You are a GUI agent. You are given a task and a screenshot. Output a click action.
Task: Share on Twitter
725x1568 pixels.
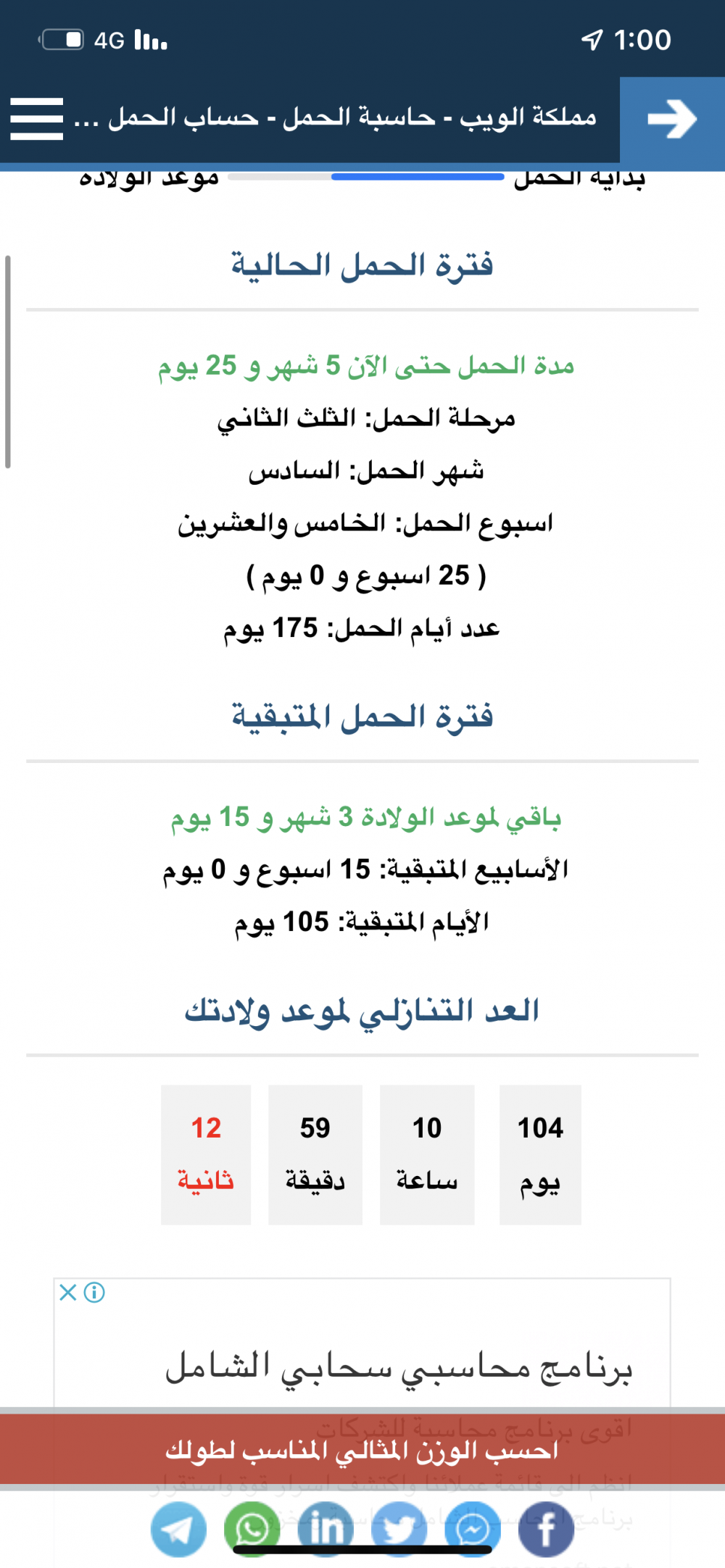[399, 1529]
